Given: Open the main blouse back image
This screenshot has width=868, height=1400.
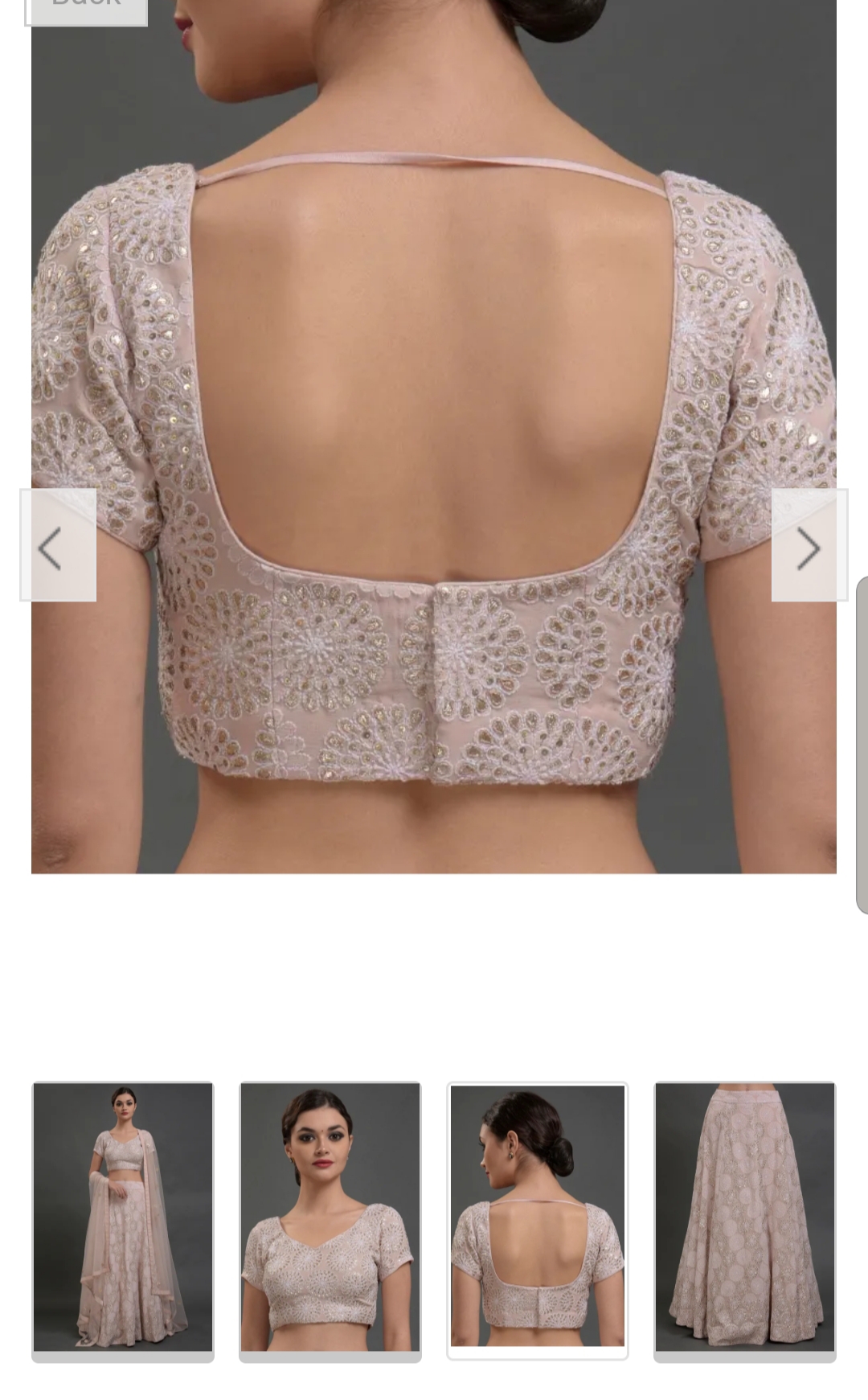Looking at the screenshot, I should coord(434,437).
